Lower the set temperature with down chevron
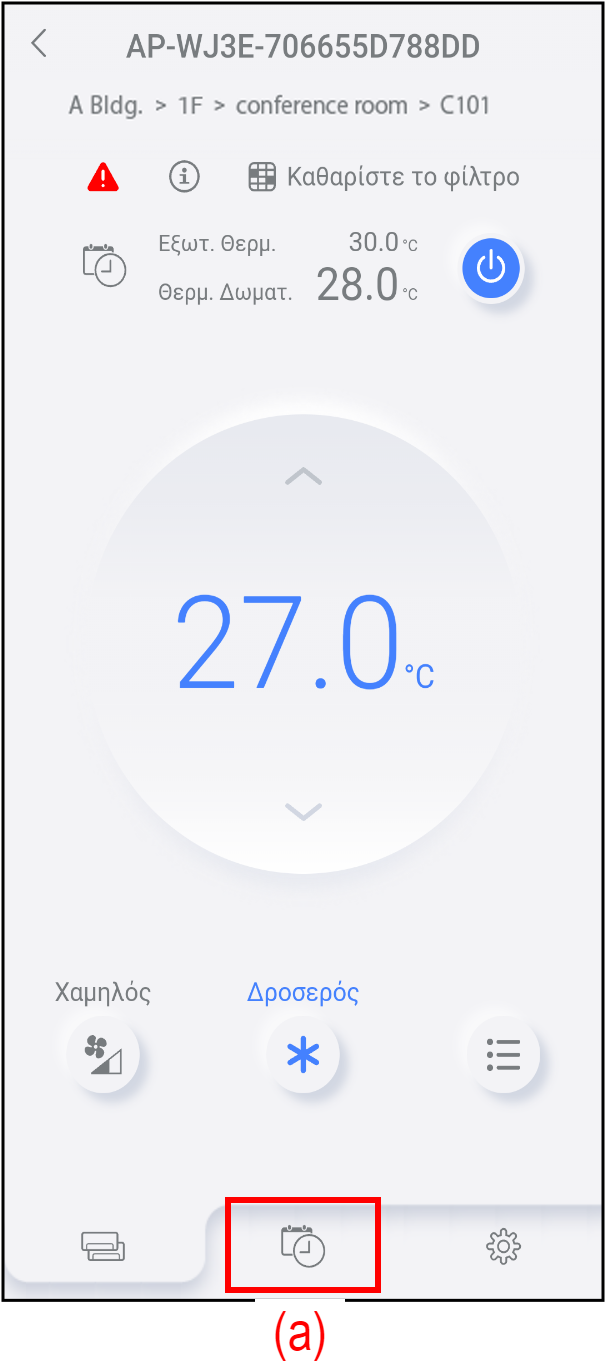This screenshot has height=1365, width=607. (x=303, y=810)
